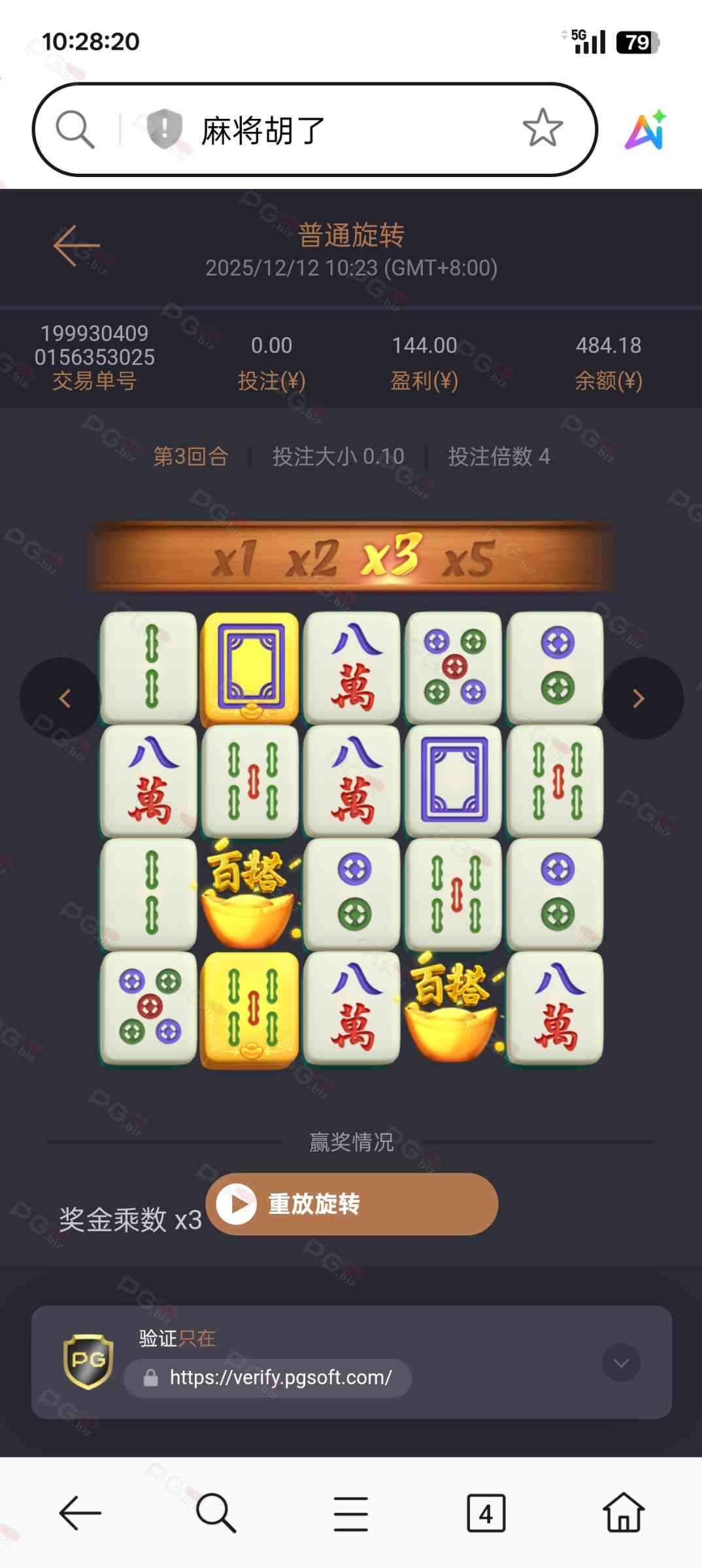Image resolution: width=702 pixels, height=1568 pixels.
Task: Open browser search from bottom bar
Action: 216,1512
